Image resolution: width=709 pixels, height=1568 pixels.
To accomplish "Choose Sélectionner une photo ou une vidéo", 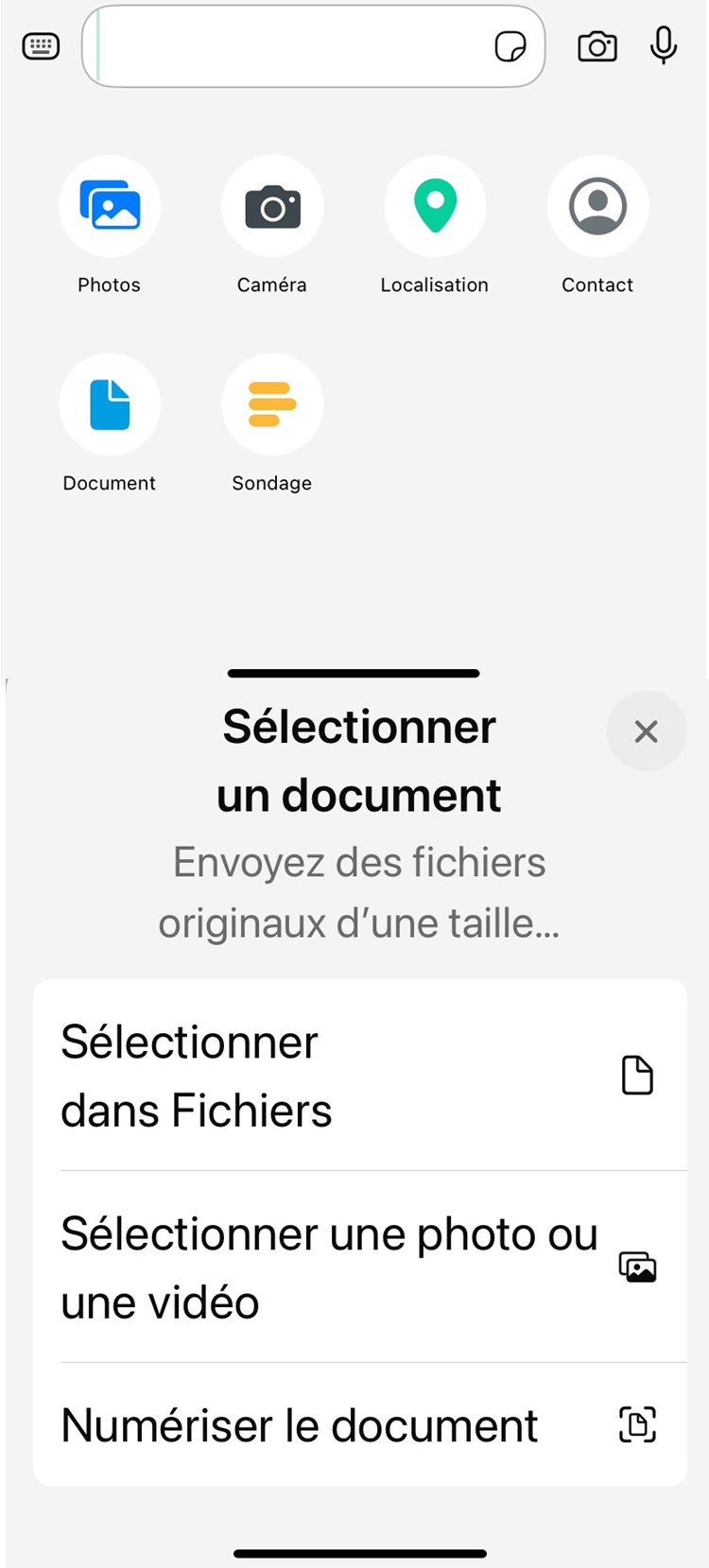I will point(360,1267).
